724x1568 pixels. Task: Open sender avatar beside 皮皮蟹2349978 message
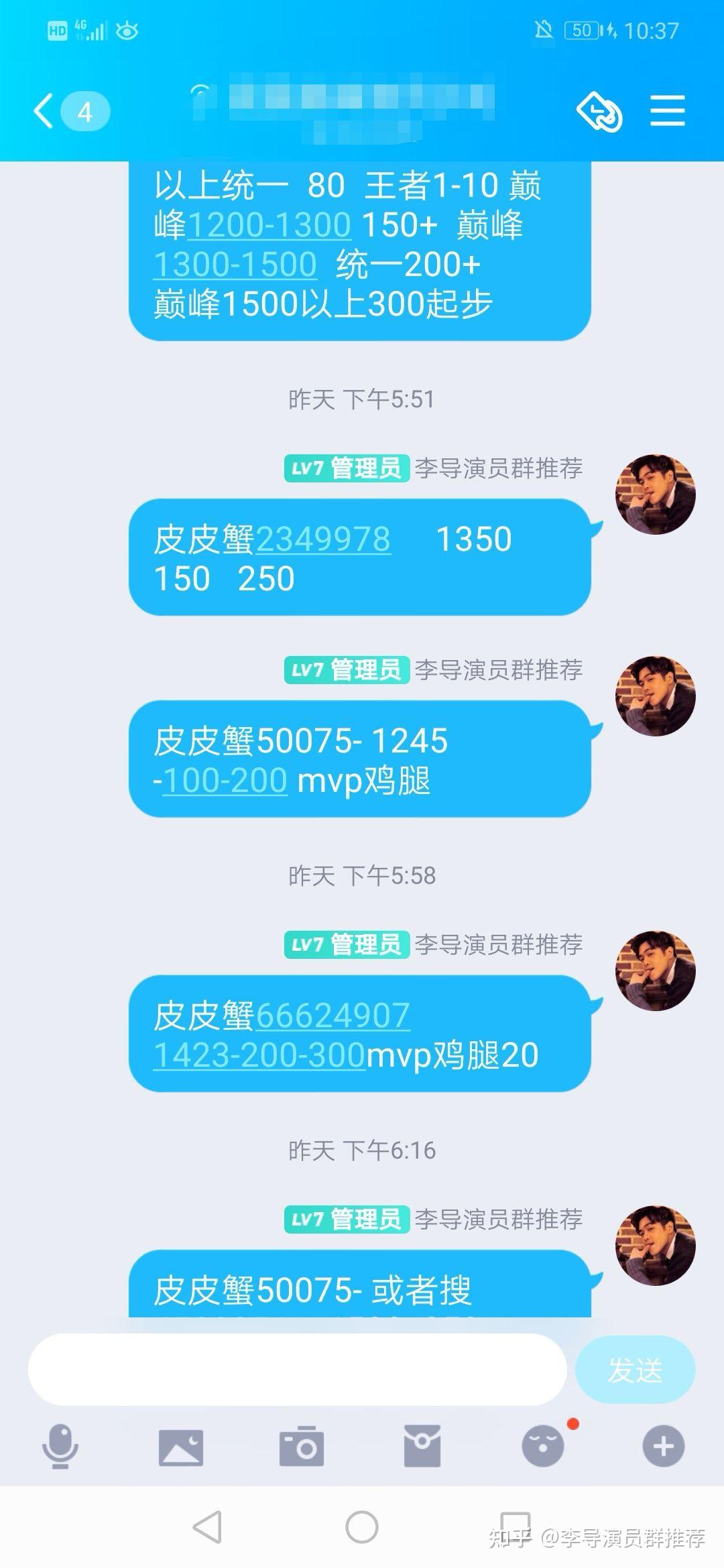tap(655, 495)
